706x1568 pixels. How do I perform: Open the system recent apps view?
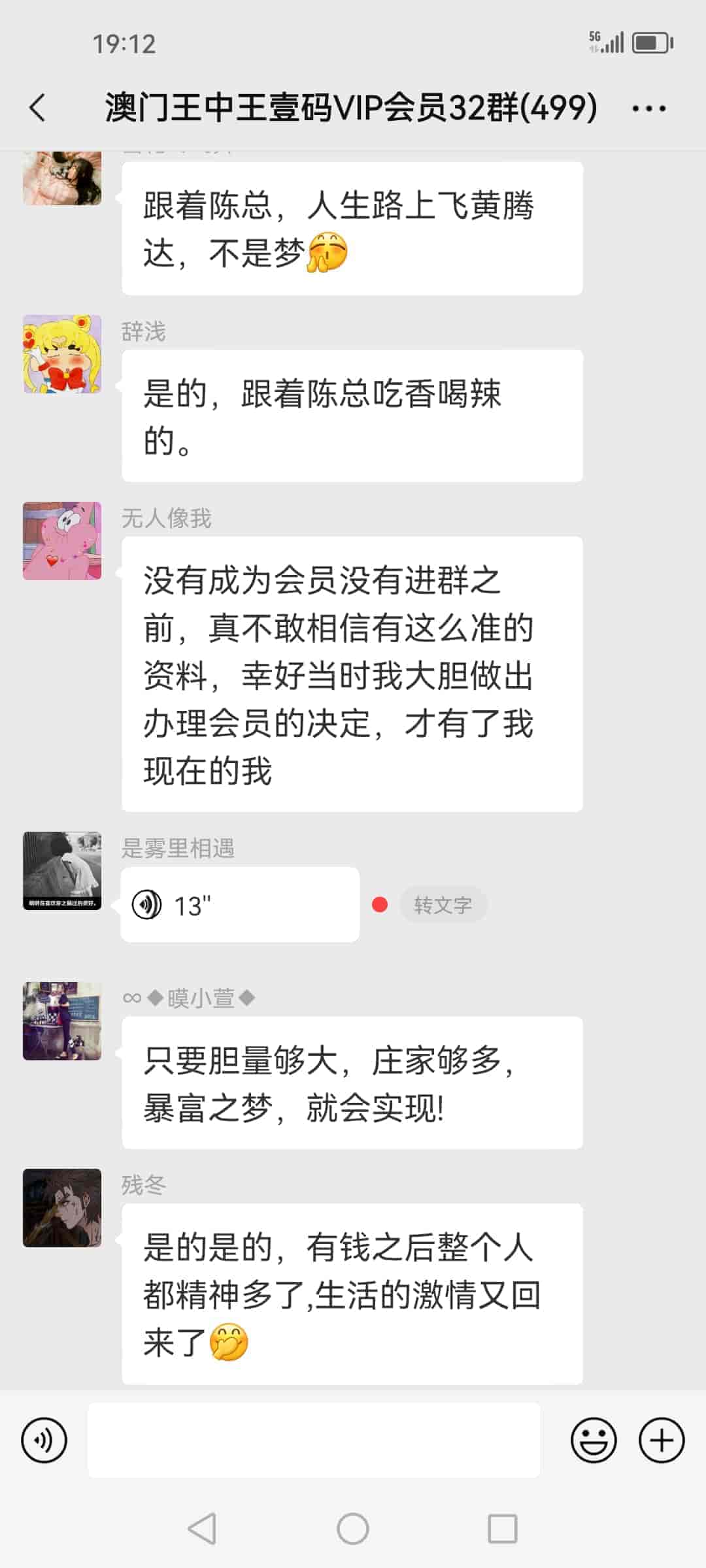(502, 1529)
